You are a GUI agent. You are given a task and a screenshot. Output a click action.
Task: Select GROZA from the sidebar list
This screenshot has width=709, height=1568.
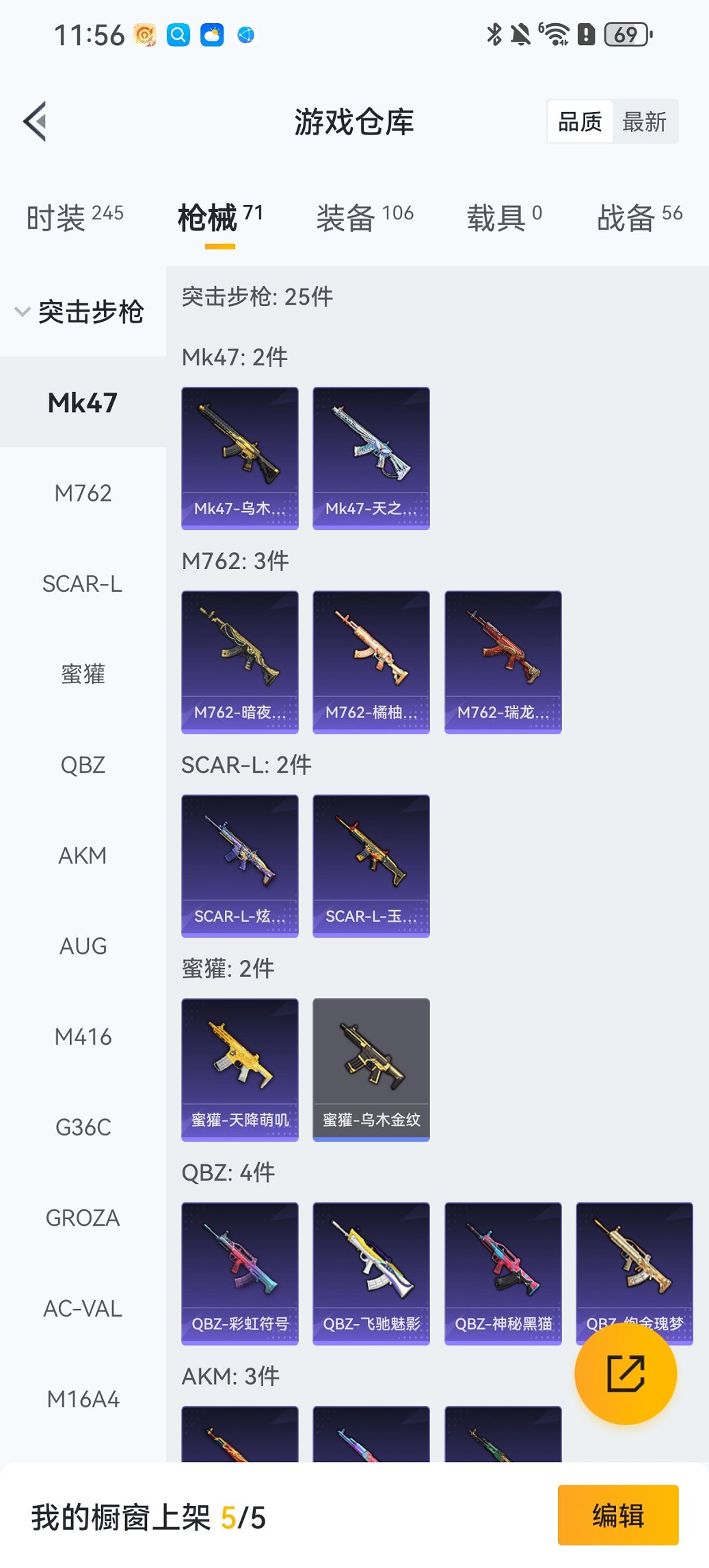[83, 1217]
